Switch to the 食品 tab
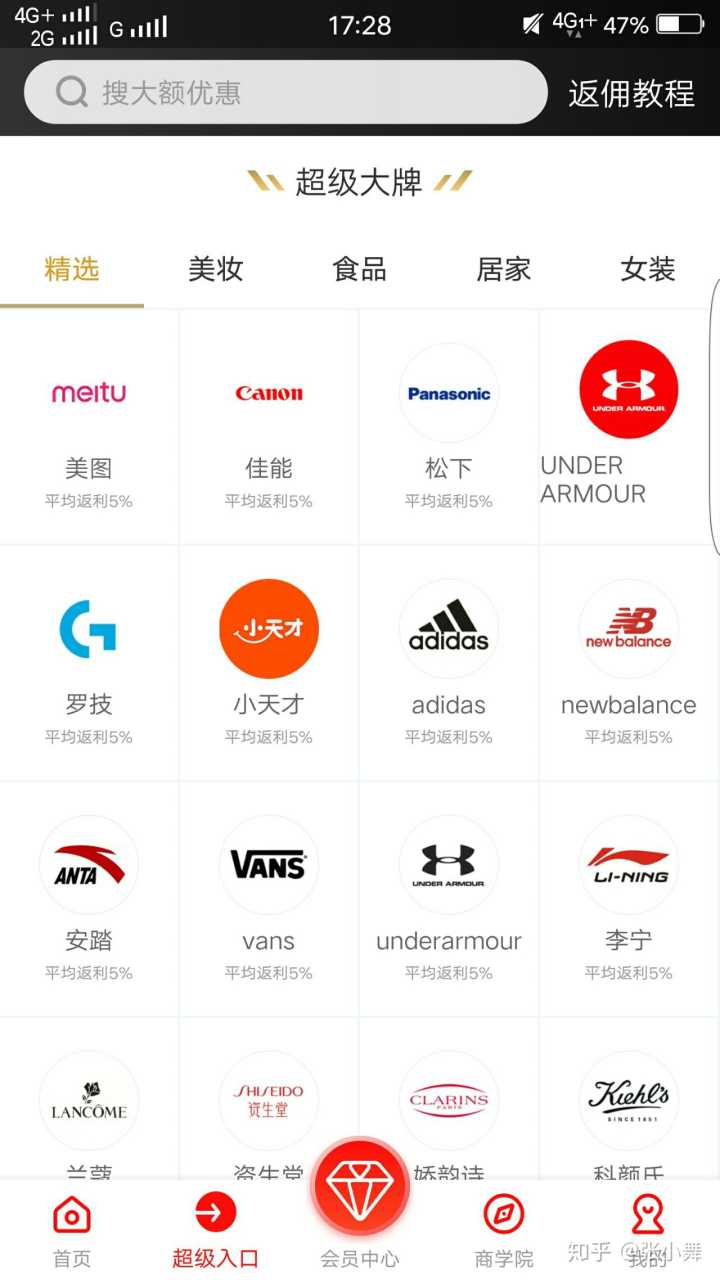 point(360,269)
